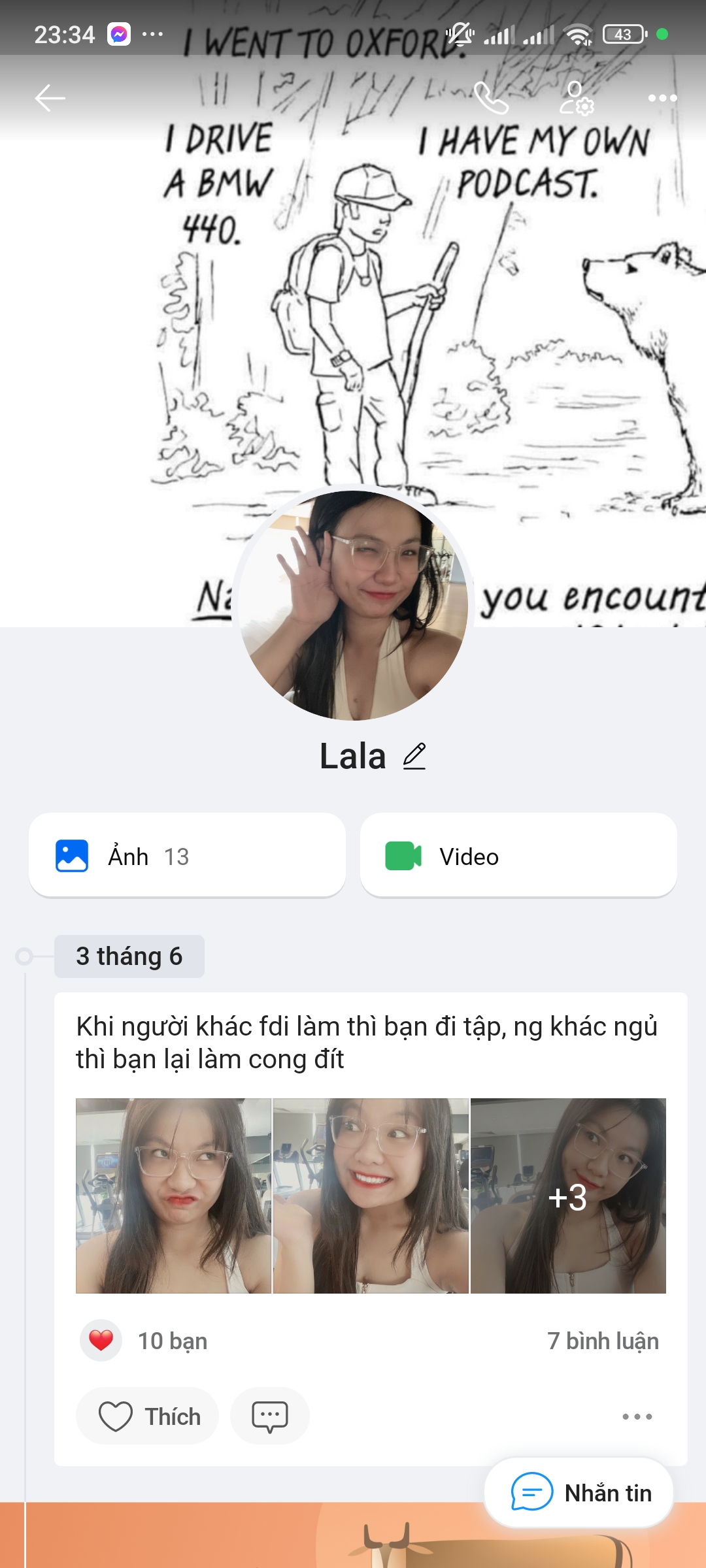Edit the nickname with the pencil icon
Screen dimensions: 706x1568
[414, 757]
